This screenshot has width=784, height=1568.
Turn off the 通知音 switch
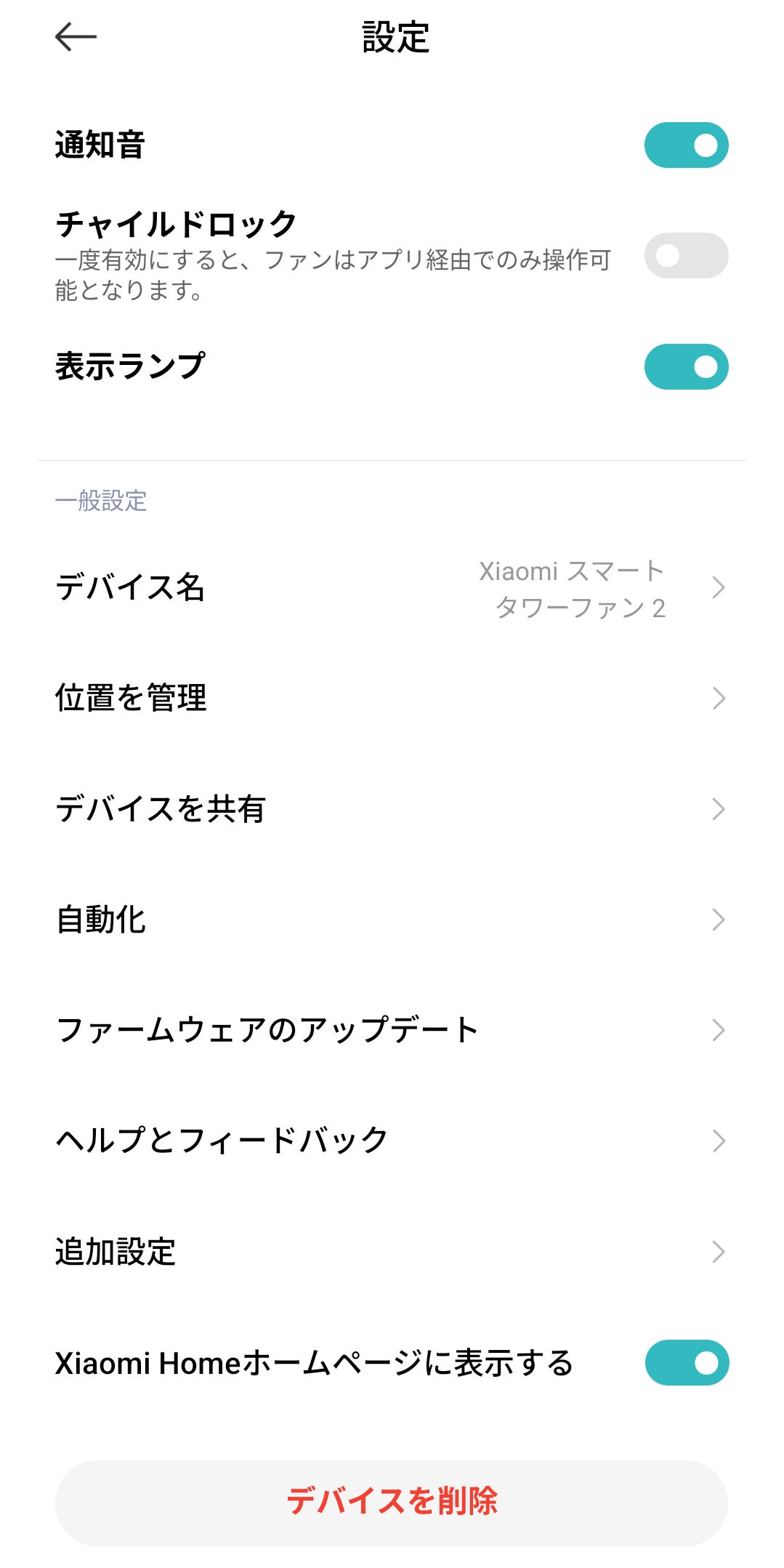(686, 145)
